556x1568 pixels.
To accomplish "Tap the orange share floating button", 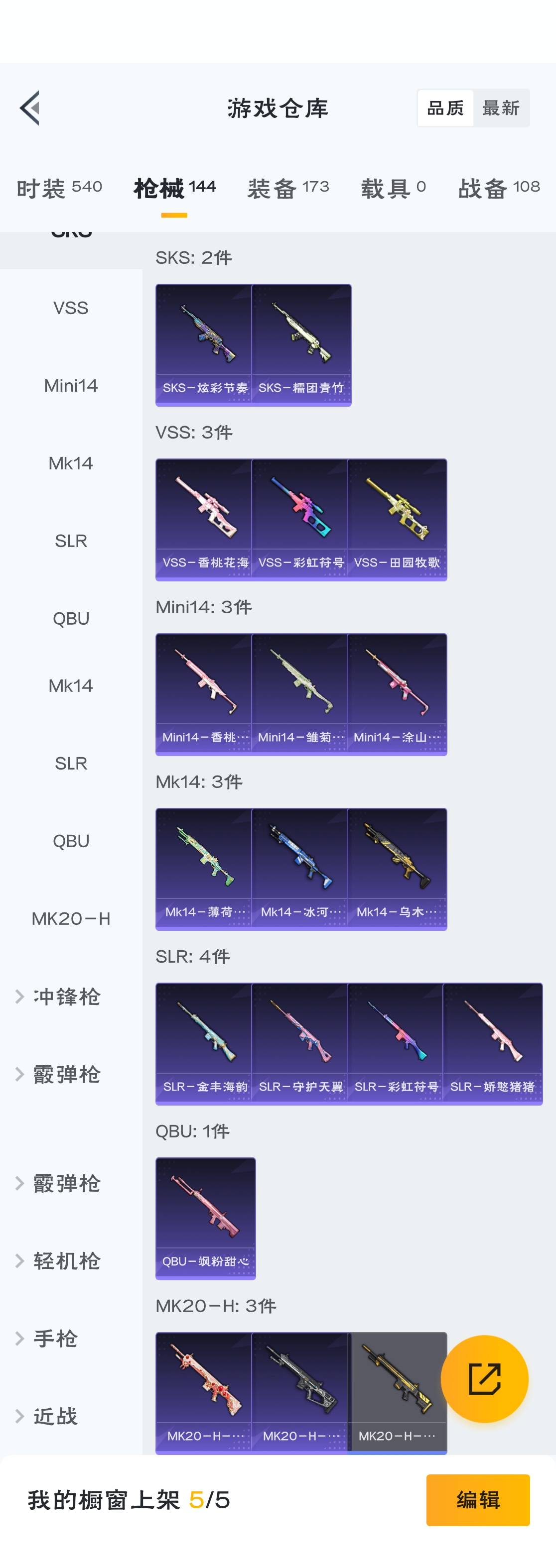I will pos(484,1379).
